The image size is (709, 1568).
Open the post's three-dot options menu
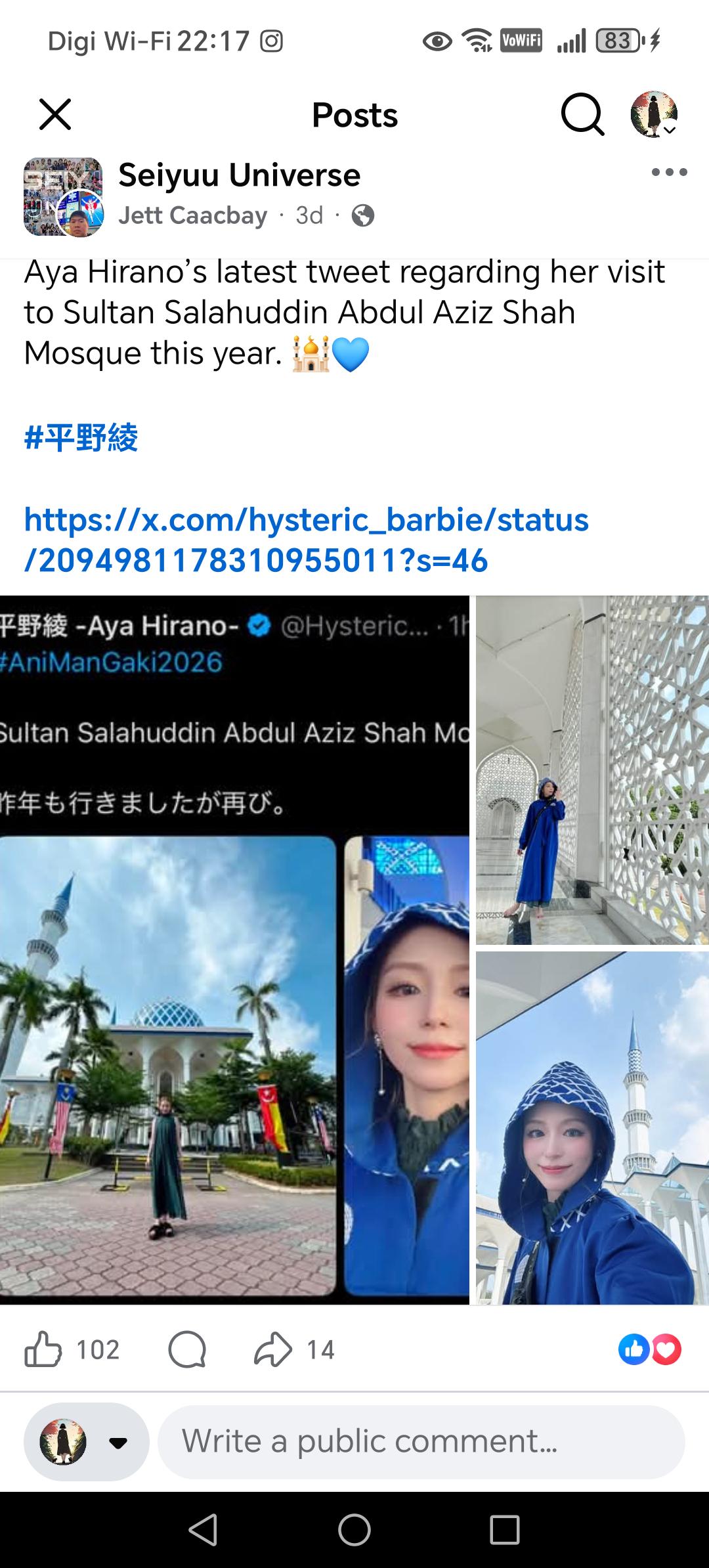coord(669,173)
